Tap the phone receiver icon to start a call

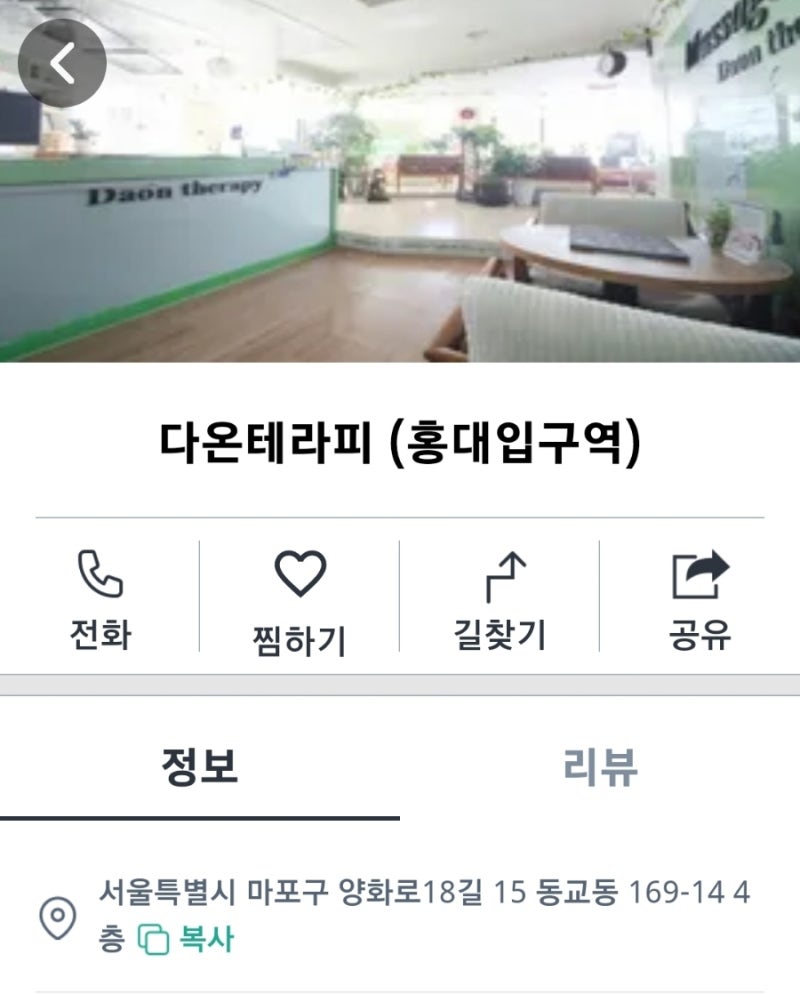tap(98, 572)
